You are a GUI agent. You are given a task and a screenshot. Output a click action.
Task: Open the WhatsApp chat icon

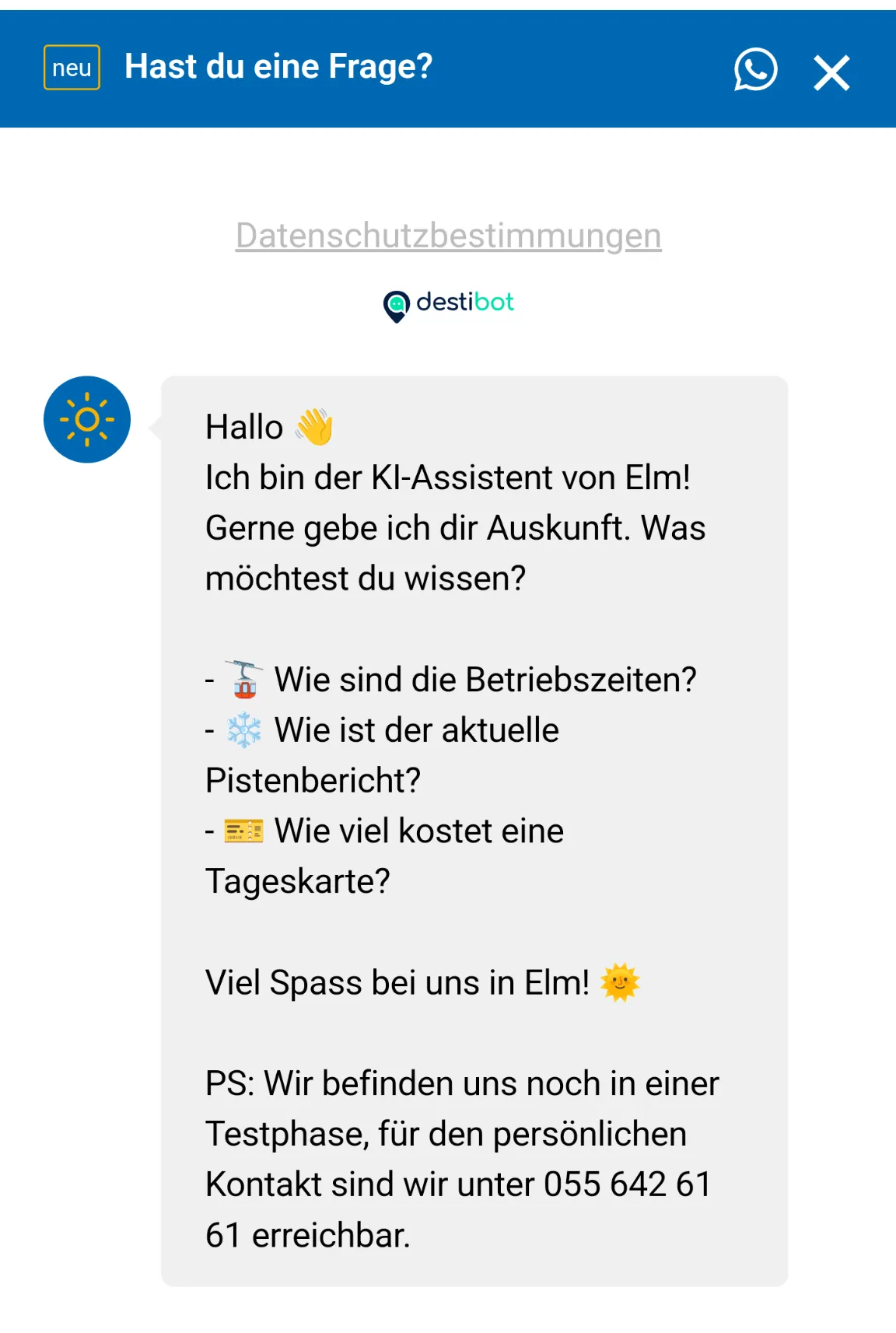pyautogui.click(x=755, y=69)
